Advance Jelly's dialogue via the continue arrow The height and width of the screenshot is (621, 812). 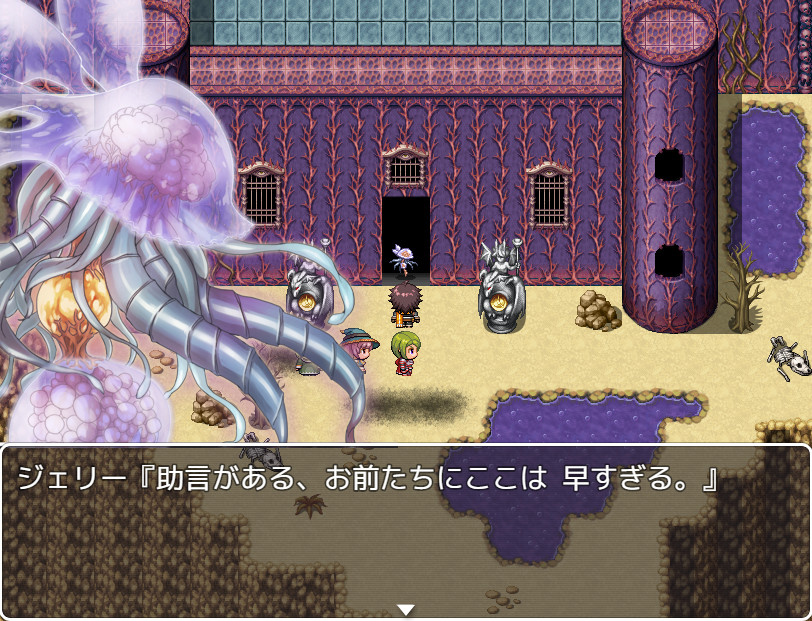tap(405, 609)
